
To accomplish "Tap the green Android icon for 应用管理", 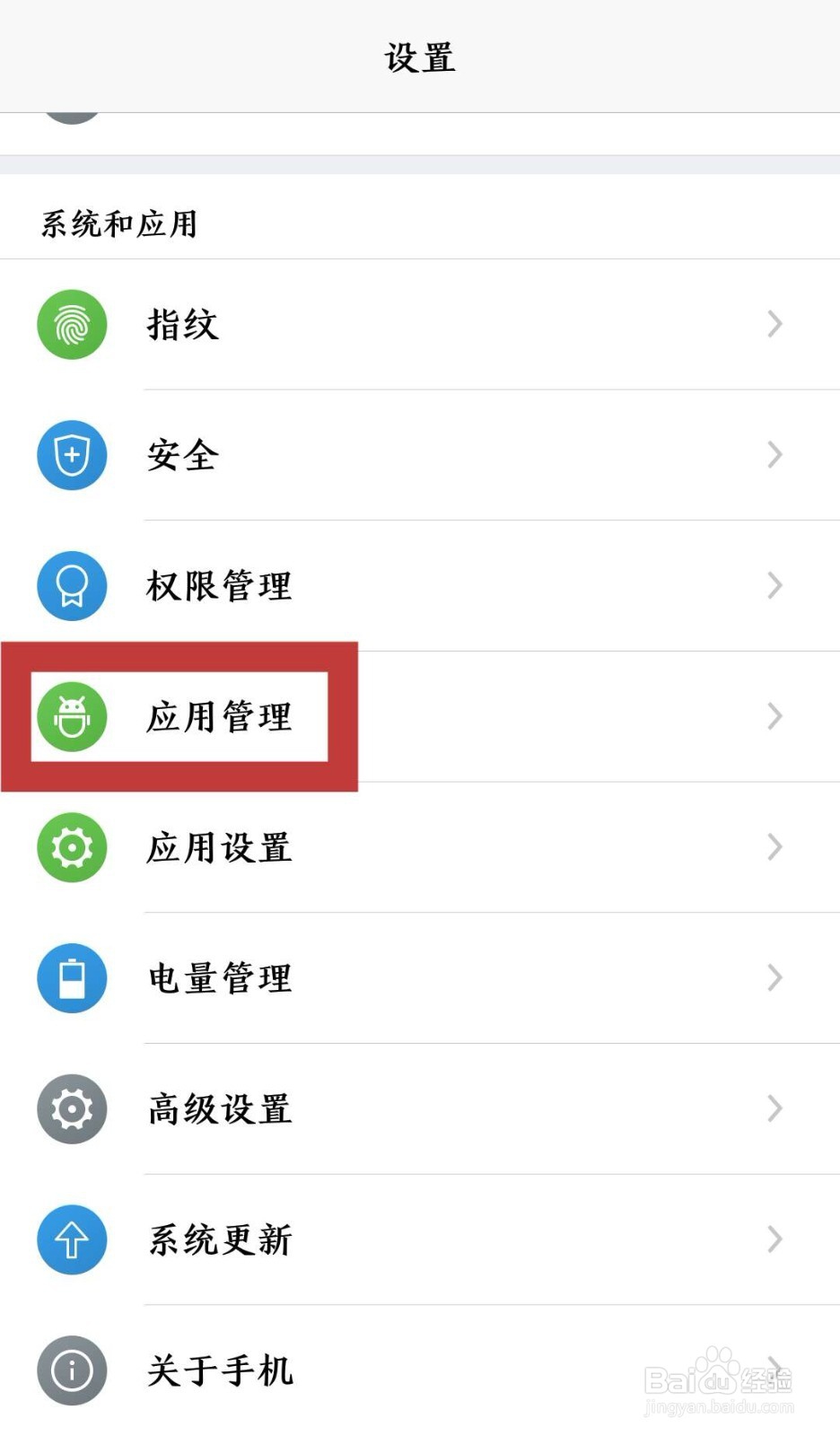I will point(72,716).
